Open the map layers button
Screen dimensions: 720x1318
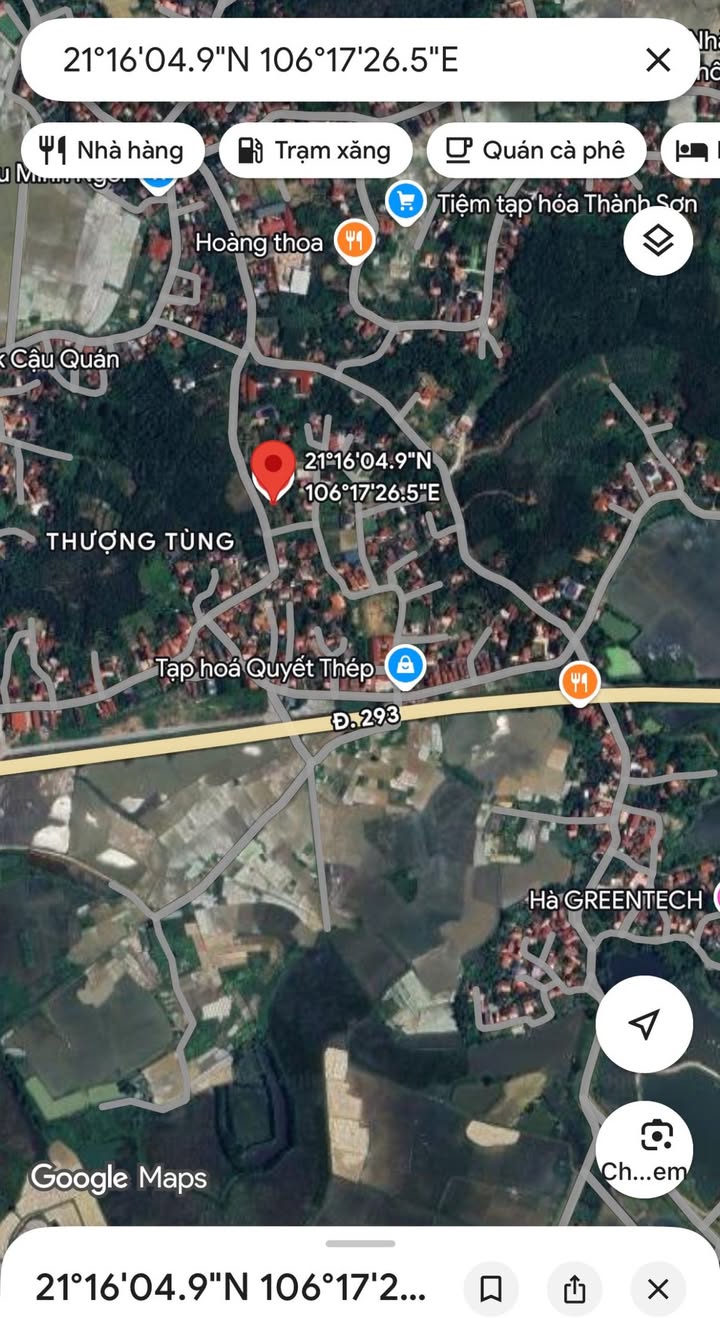(x=658, y=241)
